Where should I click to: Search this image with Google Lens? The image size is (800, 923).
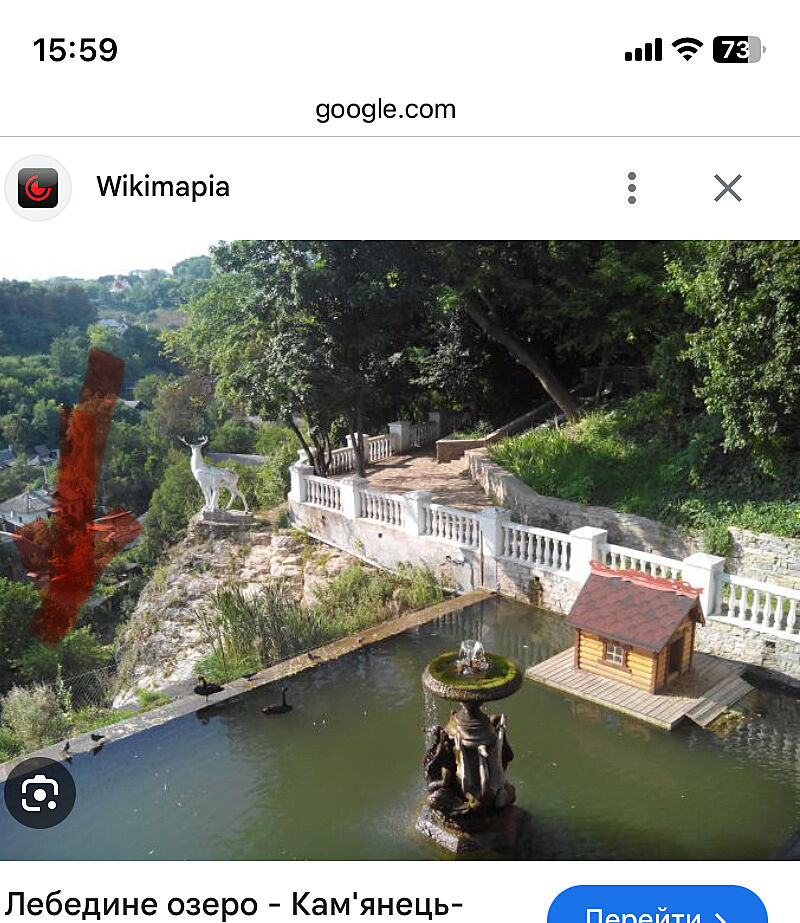[x=40, y=795]
